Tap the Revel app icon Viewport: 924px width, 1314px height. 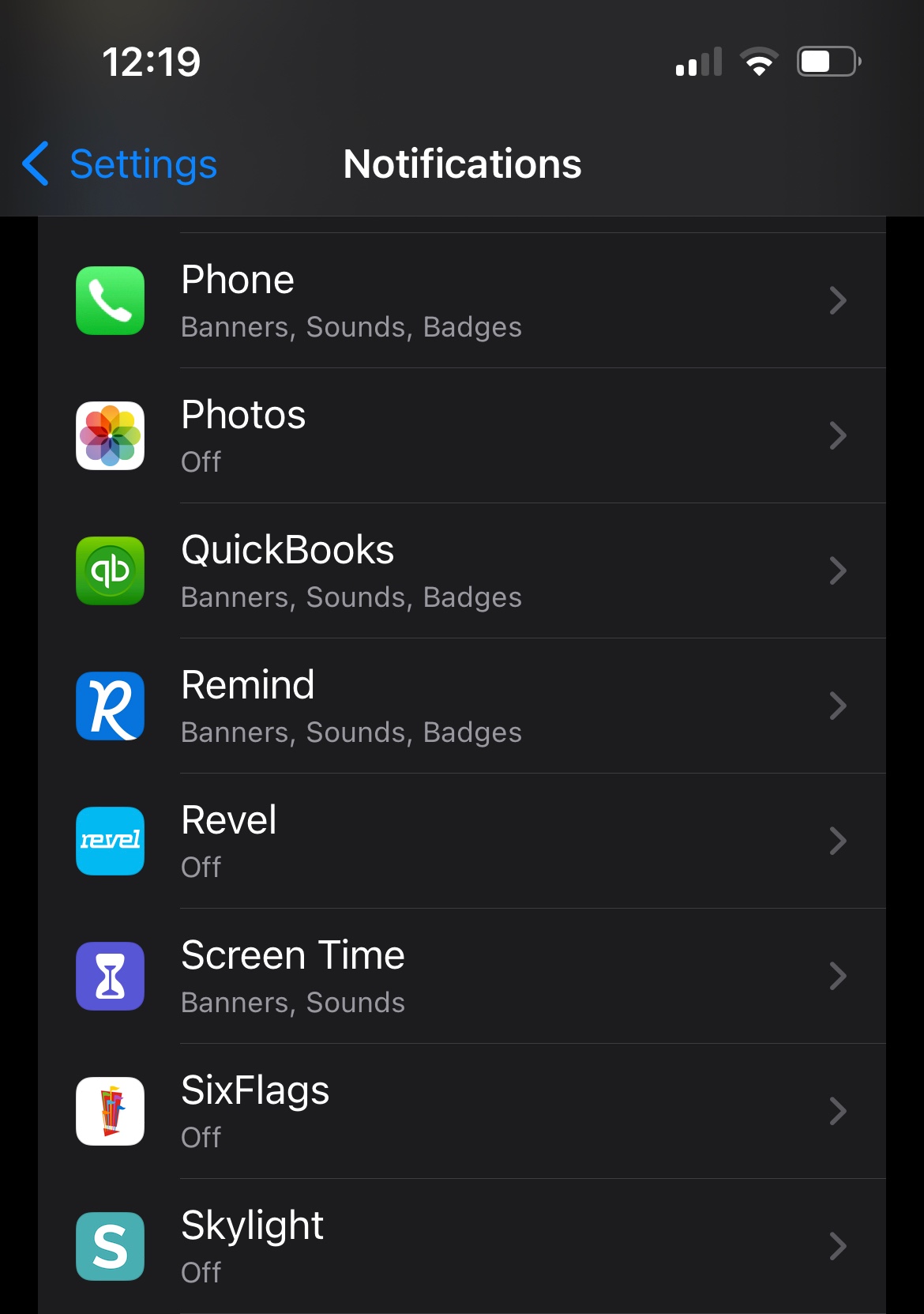[110, 841]
